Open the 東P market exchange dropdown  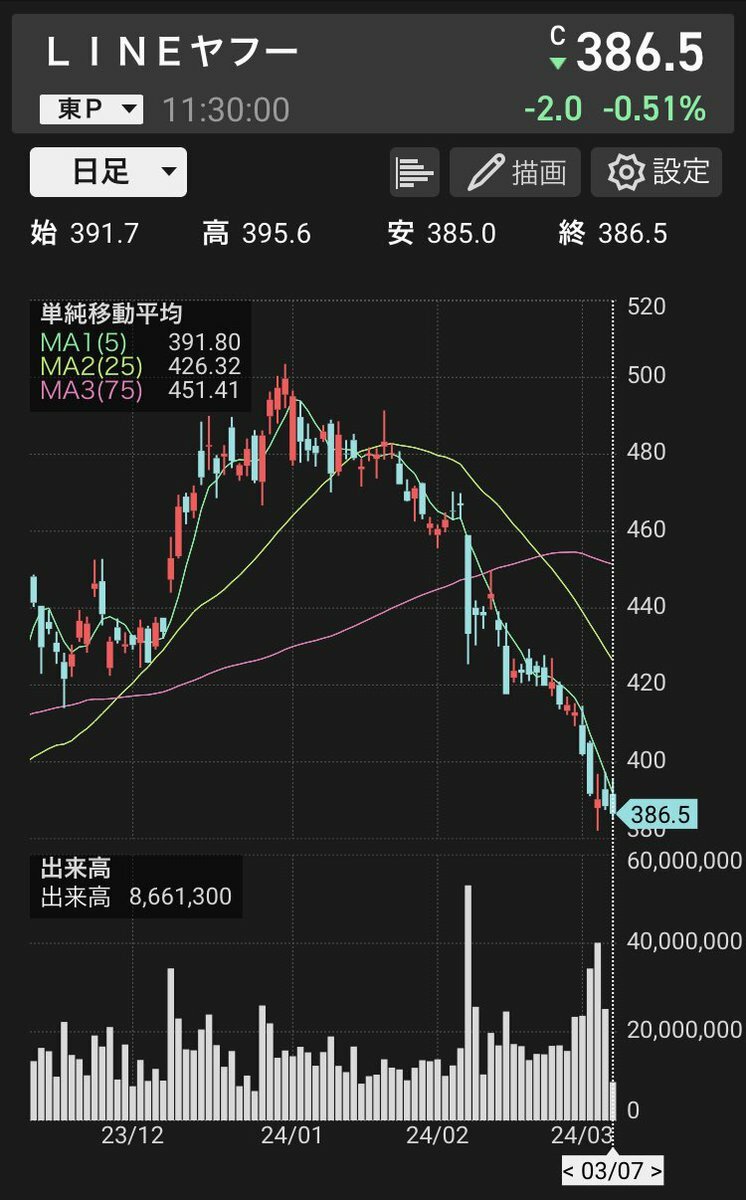[x=91, y=109]
